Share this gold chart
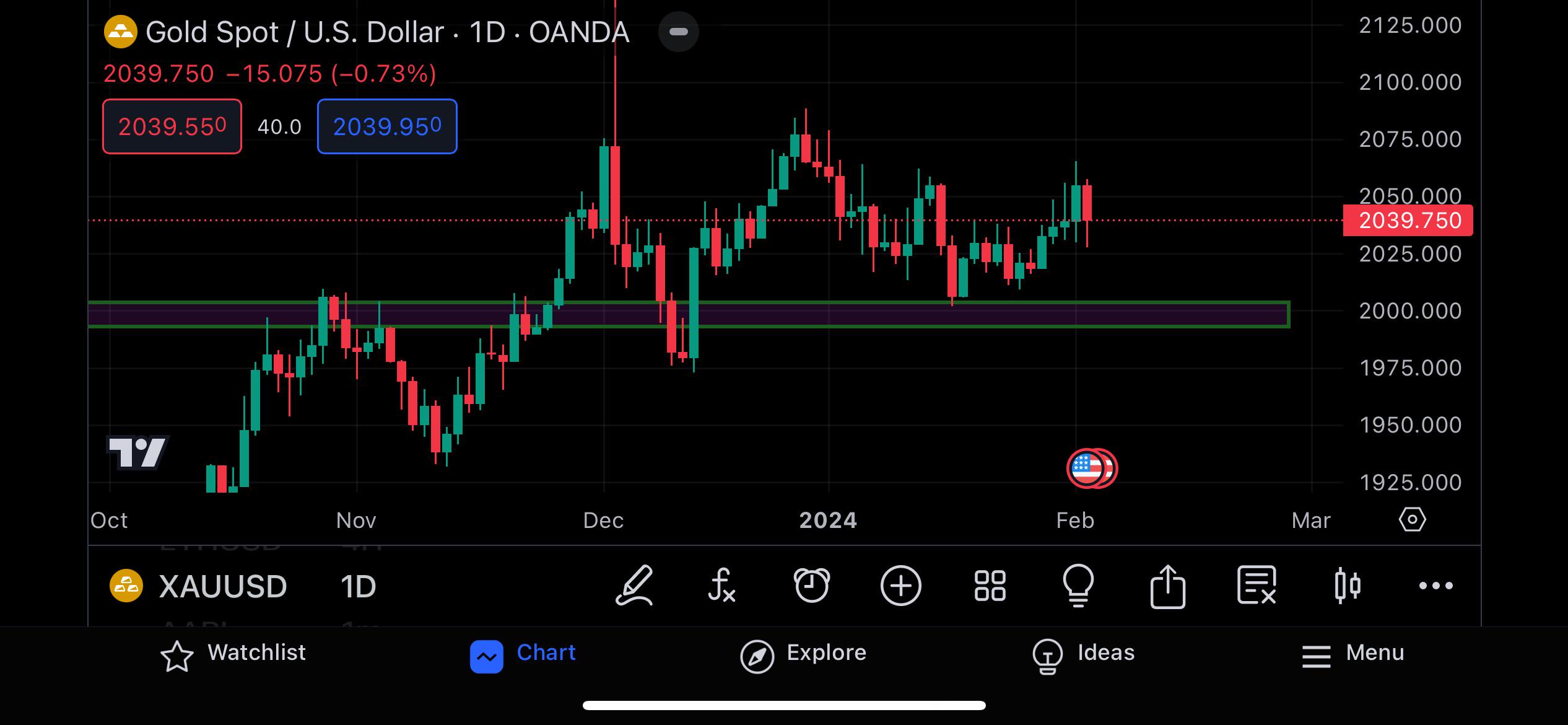This screenshot has height=725, width=1568. click(1167, 586)
